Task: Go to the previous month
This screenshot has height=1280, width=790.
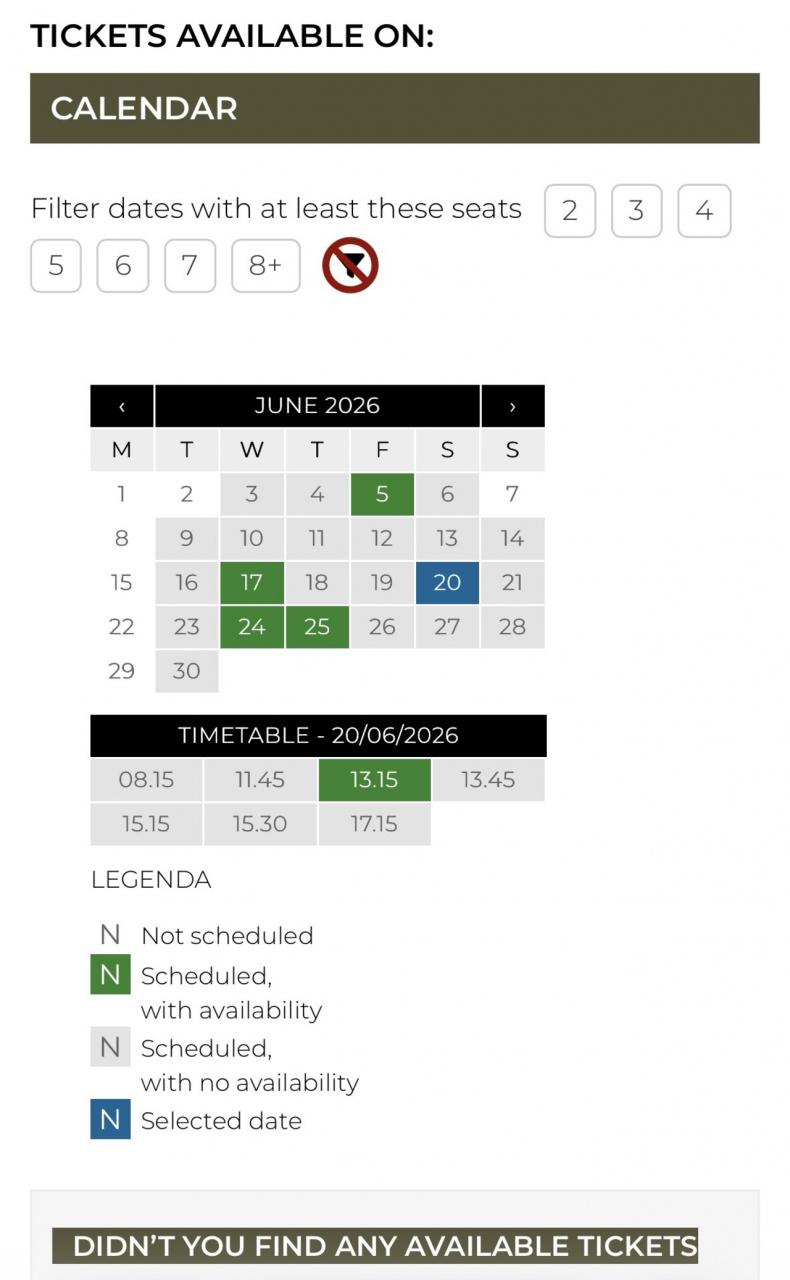Action: [122, 406]
